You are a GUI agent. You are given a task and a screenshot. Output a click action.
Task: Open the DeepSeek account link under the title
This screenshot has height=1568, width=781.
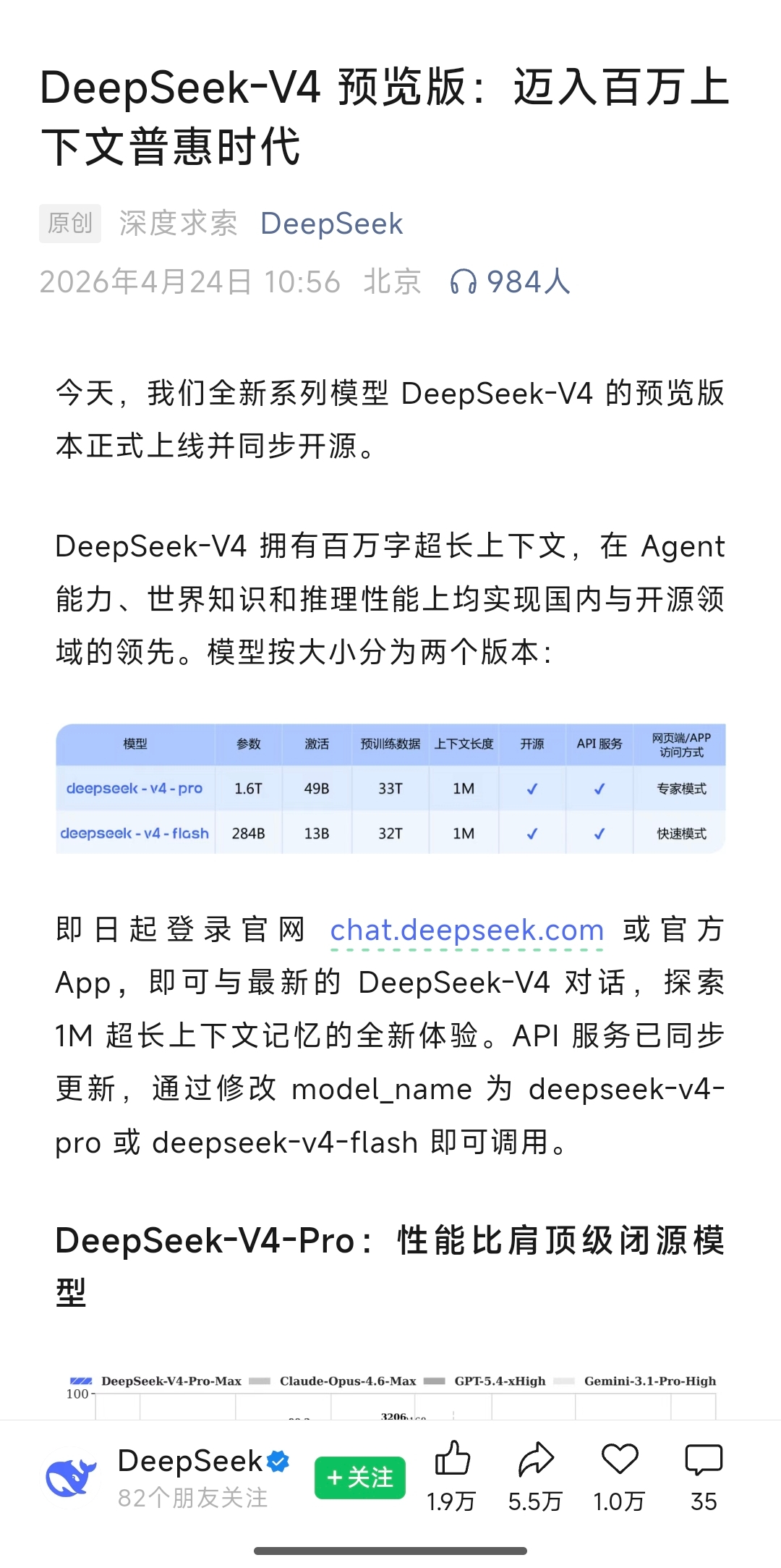coord(331,224)
